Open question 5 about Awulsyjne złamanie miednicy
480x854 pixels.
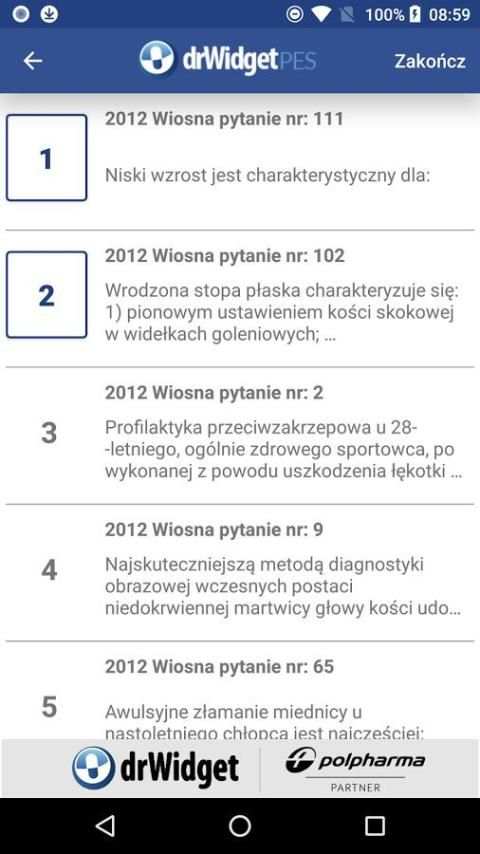coord(240,691)
